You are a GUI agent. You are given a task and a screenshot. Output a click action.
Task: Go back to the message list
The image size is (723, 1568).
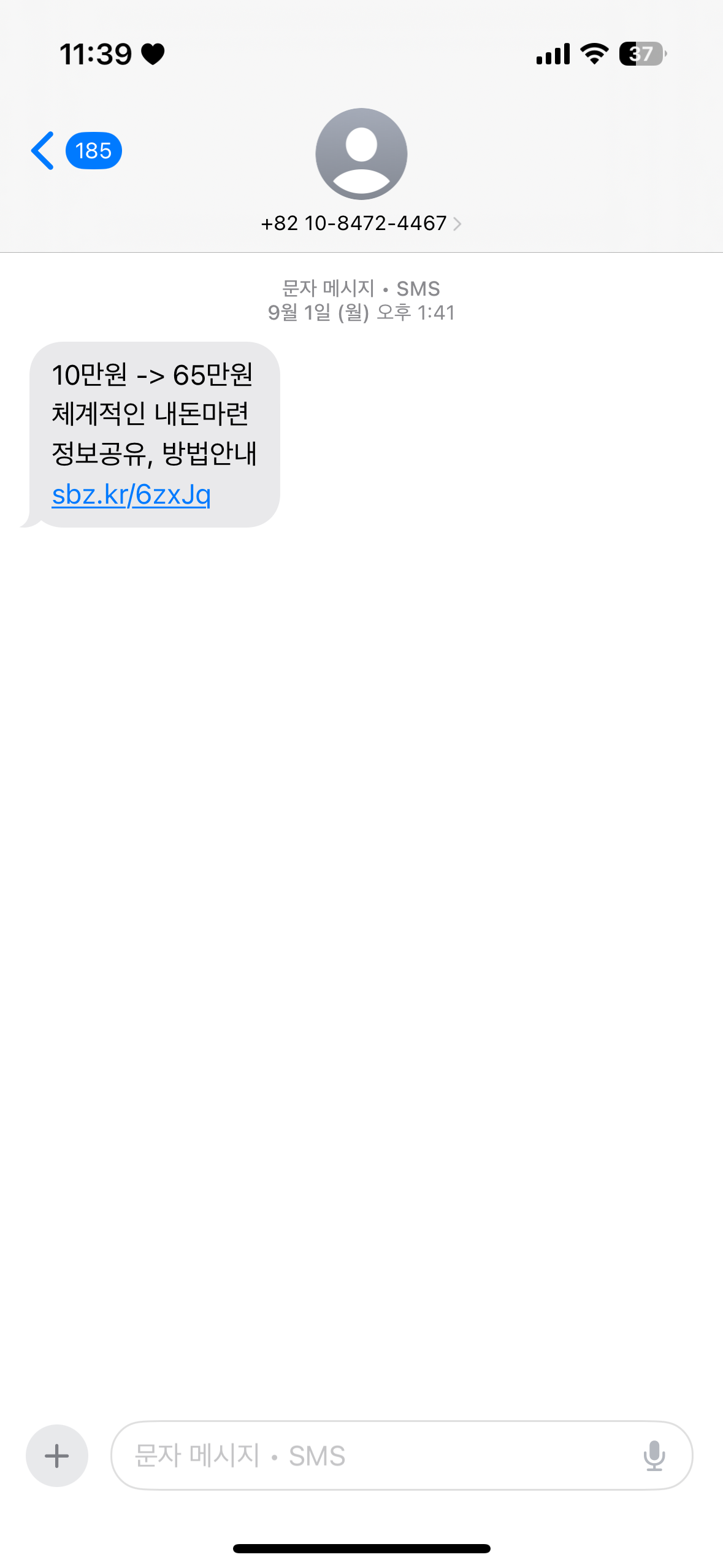tap(43, 150)
